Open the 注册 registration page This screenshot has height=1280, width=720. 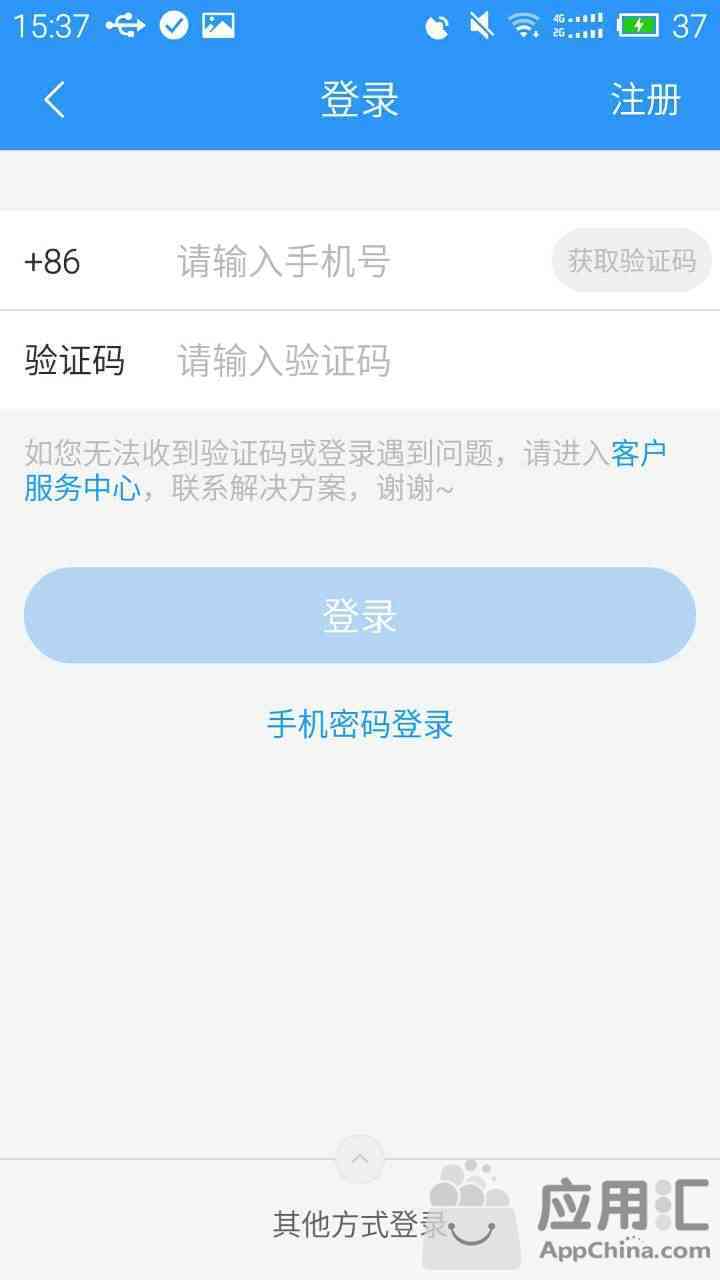point(646,100)
